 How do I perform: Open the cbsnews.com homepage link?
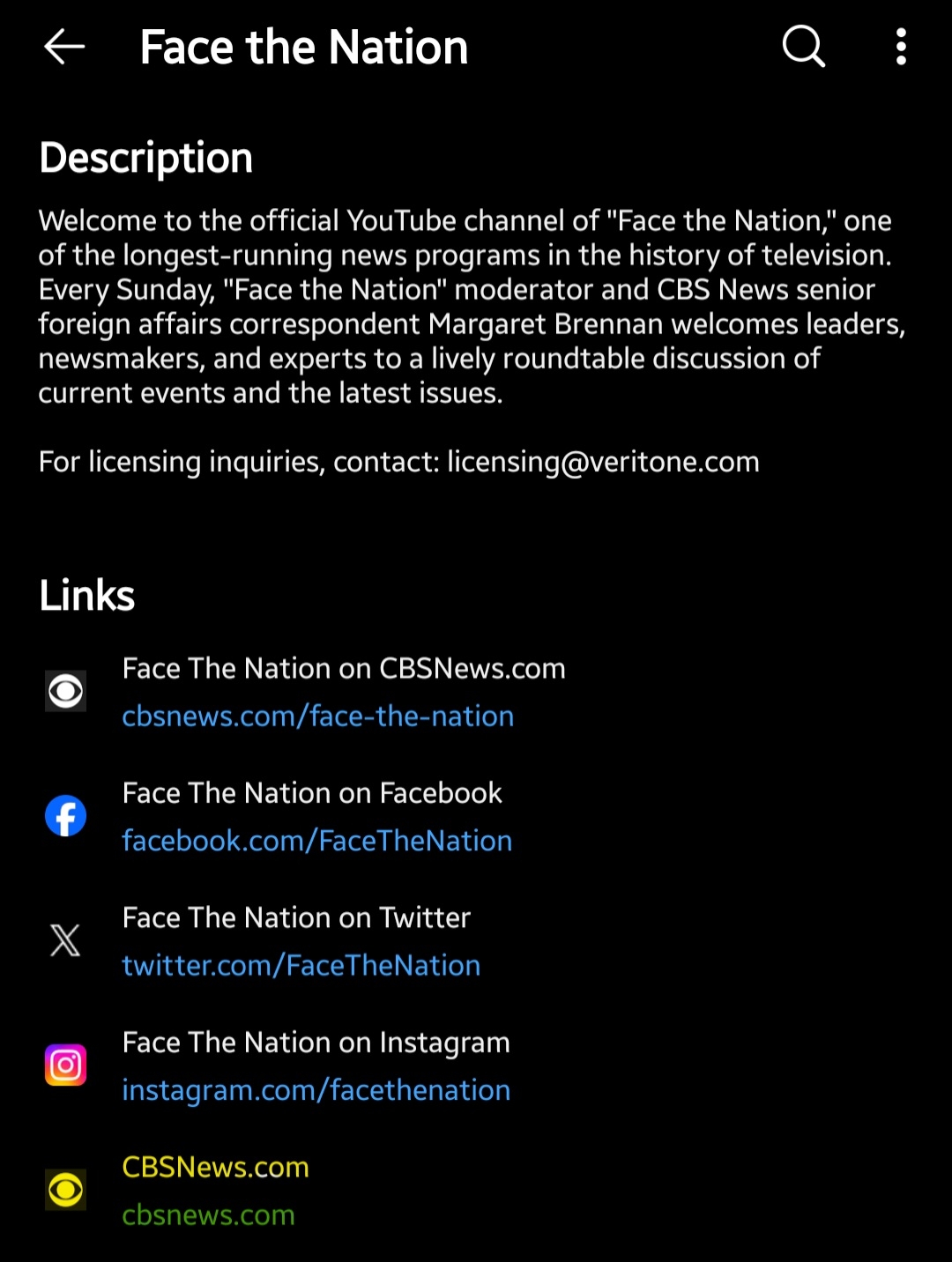(x=208, y=1215)
